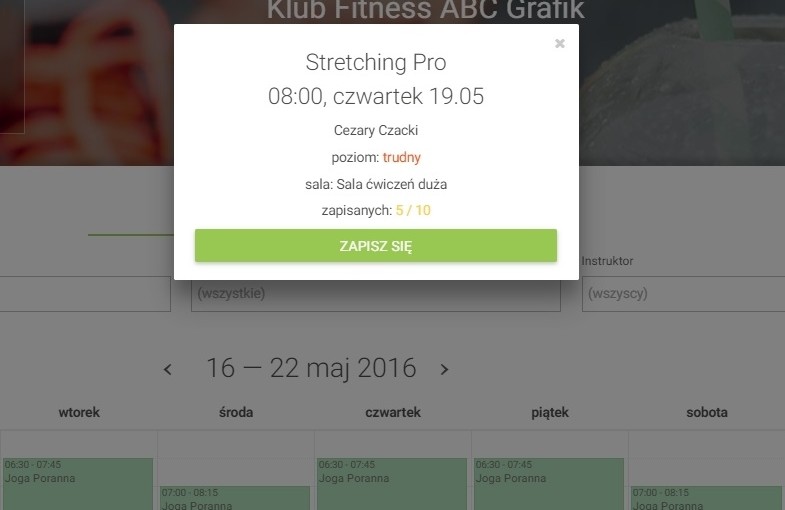The width and height of the screenshot is (785, 510).
Task: Open Joga Poranna class on piątek
Action: tap(548, 484)
